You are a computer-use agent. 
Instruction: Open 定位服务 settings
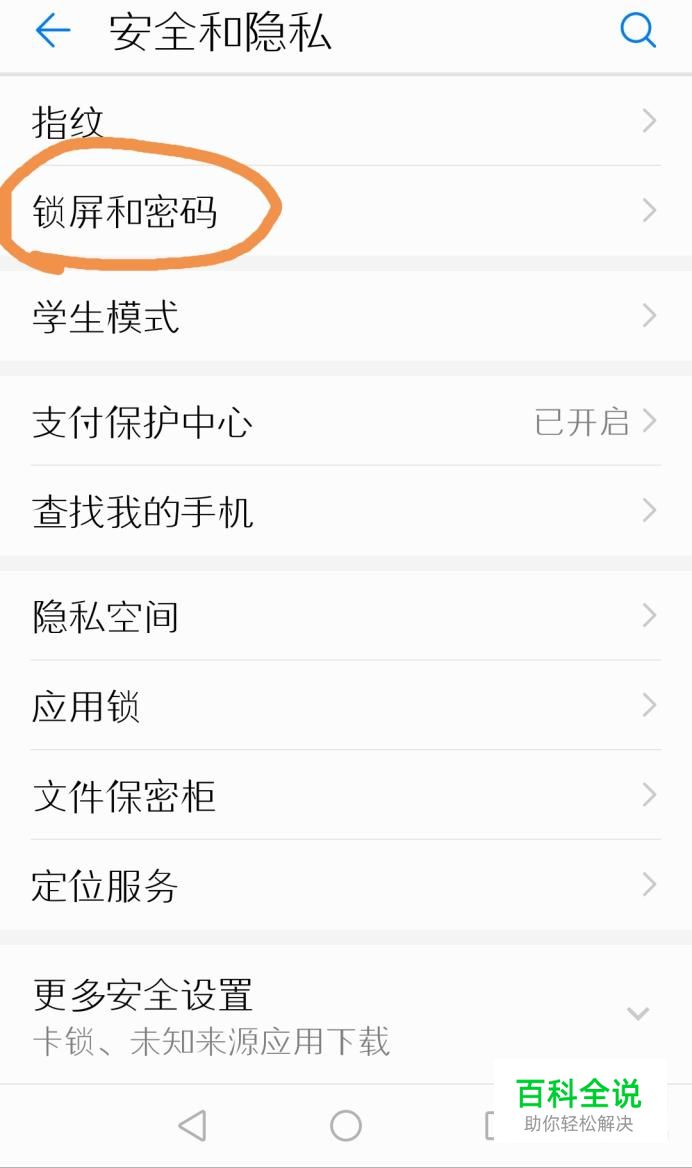click(x=345, y=886)
